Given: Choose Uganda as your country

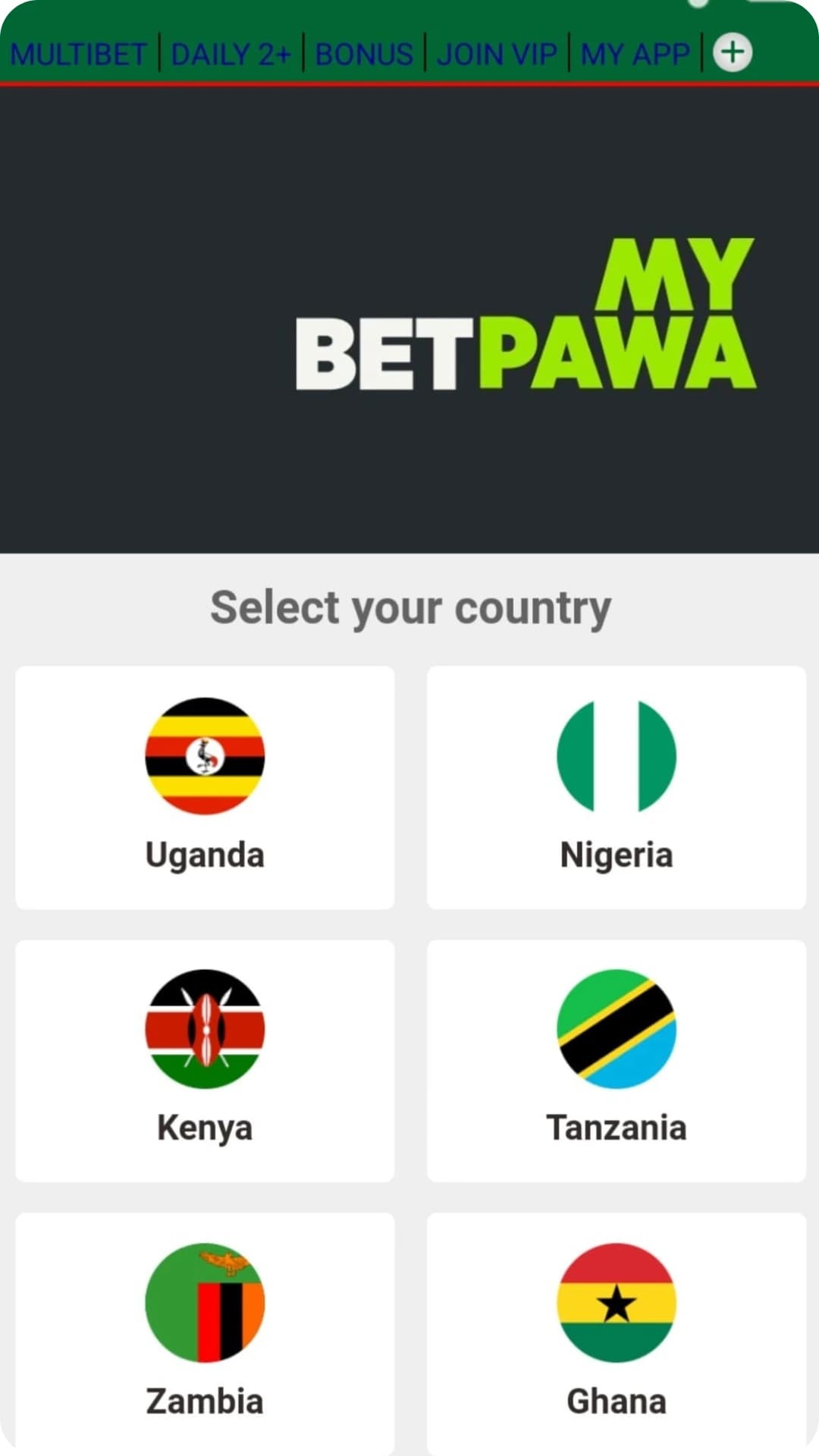Looking at the screenshot, I should [205, 789].
